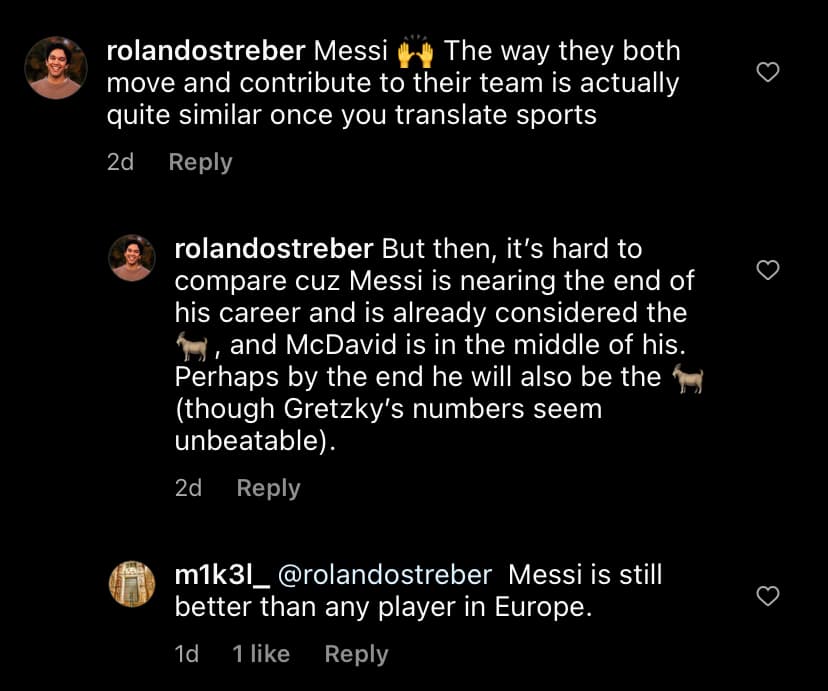This screenshot has width=828, height=691.
Task: Tap m1k3l_'s profile picture
Action: (132, 582)
